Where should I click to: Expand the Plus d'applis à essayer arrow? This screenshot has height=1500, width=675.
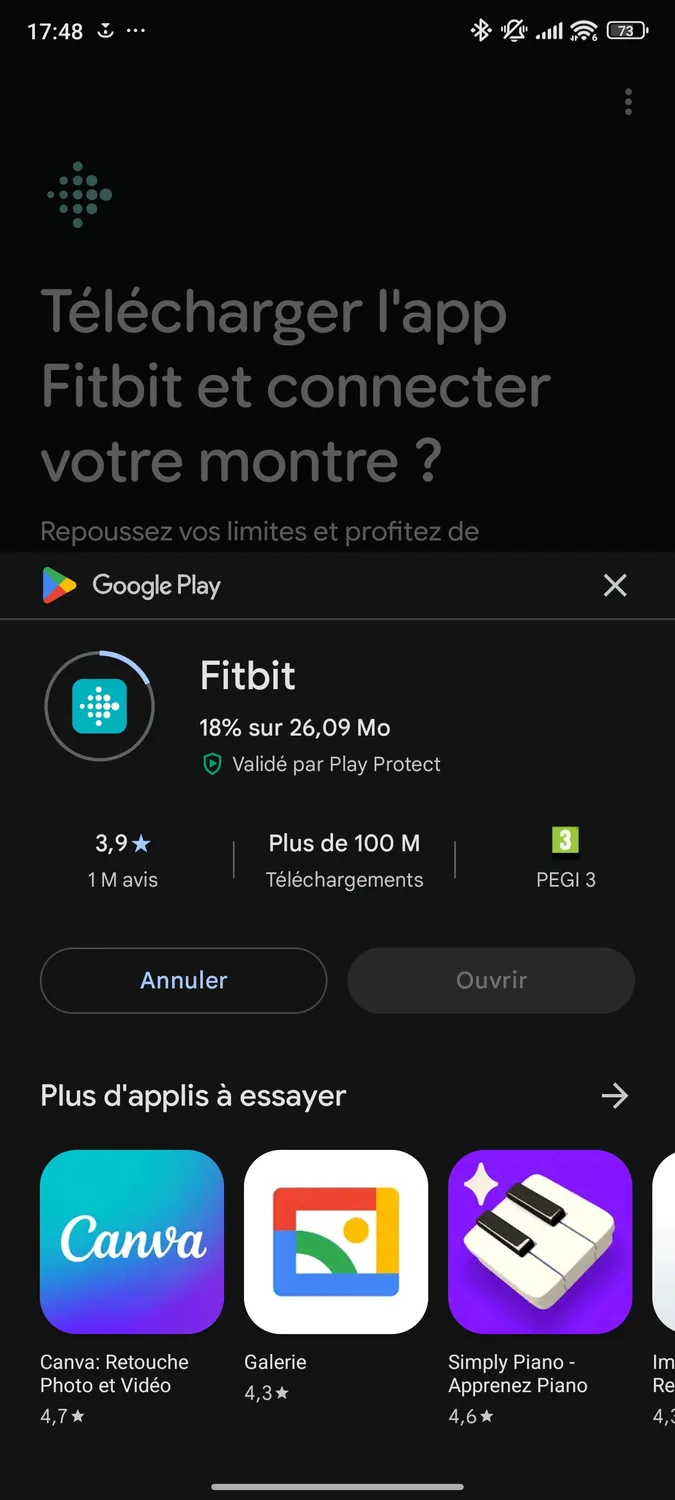(614, 1096)
